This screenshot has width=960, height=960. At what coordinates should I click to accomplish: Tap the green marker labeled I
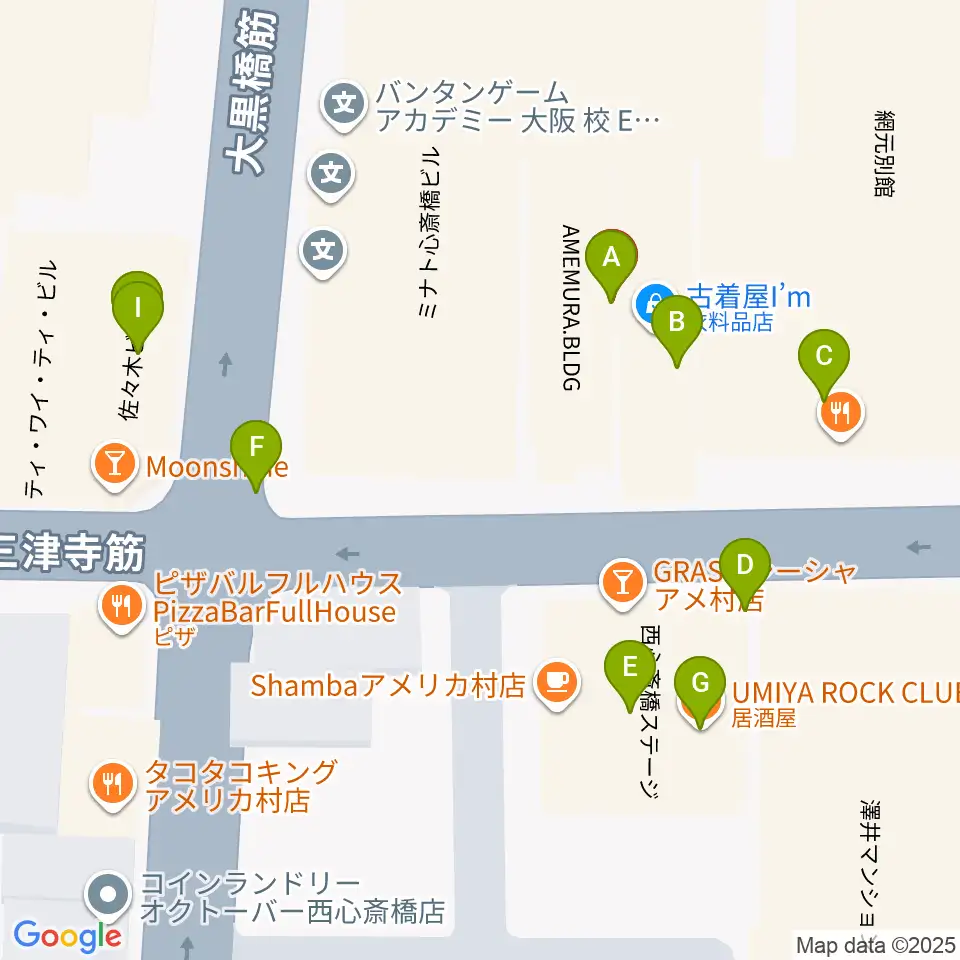click(x=138, y=304)
